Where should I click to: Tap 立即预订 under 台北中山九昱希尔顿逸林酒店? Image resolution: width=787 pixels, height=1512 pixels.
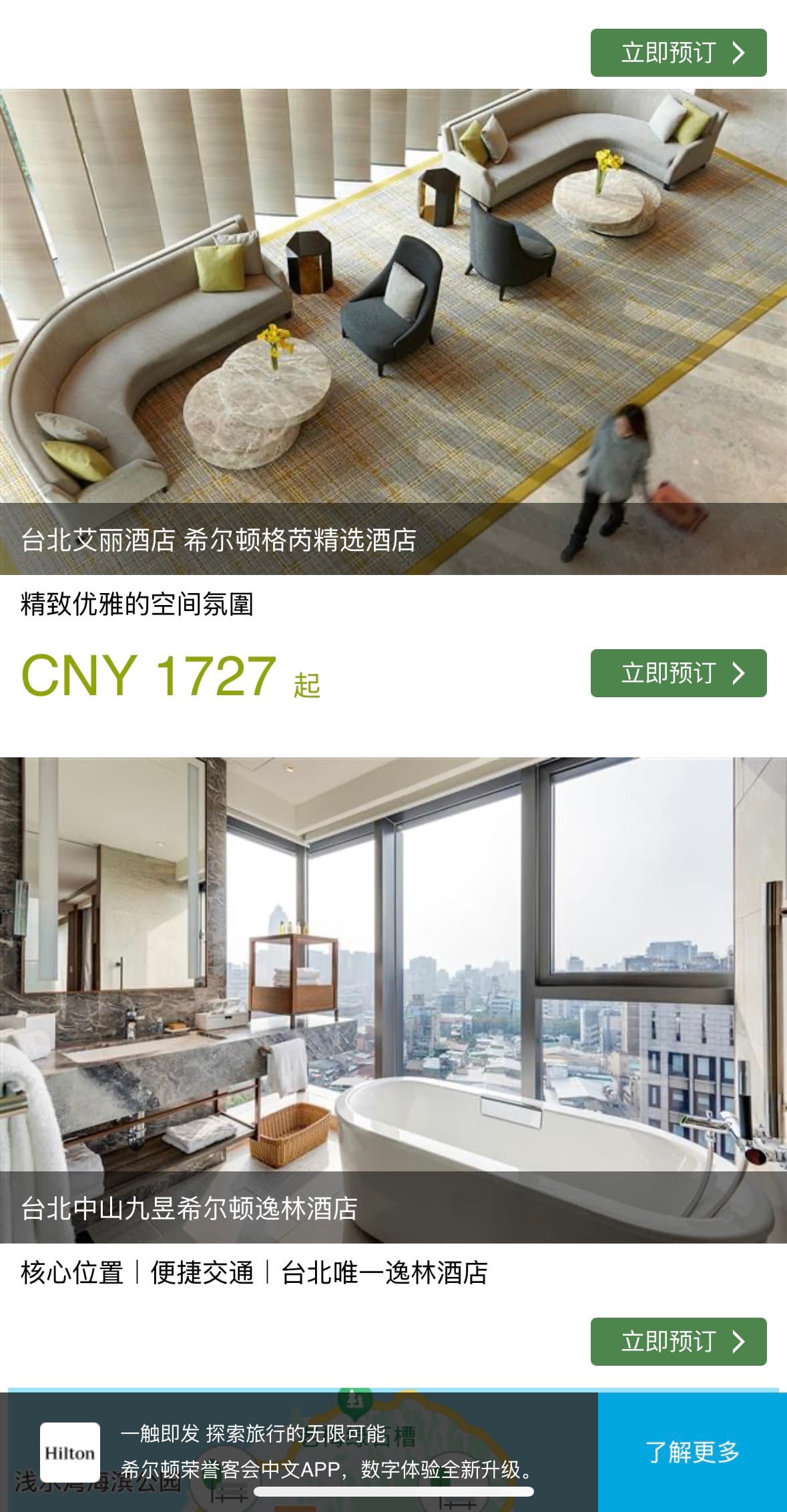tap(678, 1342)
